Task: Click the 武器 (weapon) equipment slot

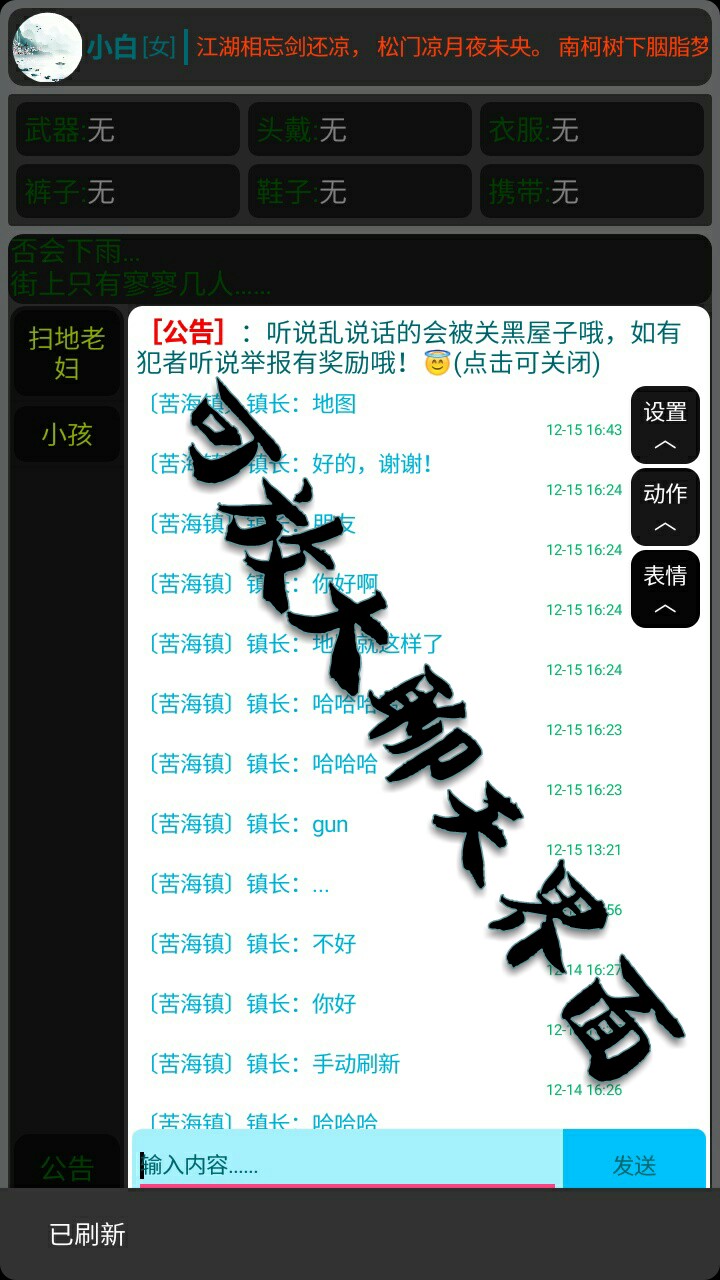Action: click(x=127, y=128)
